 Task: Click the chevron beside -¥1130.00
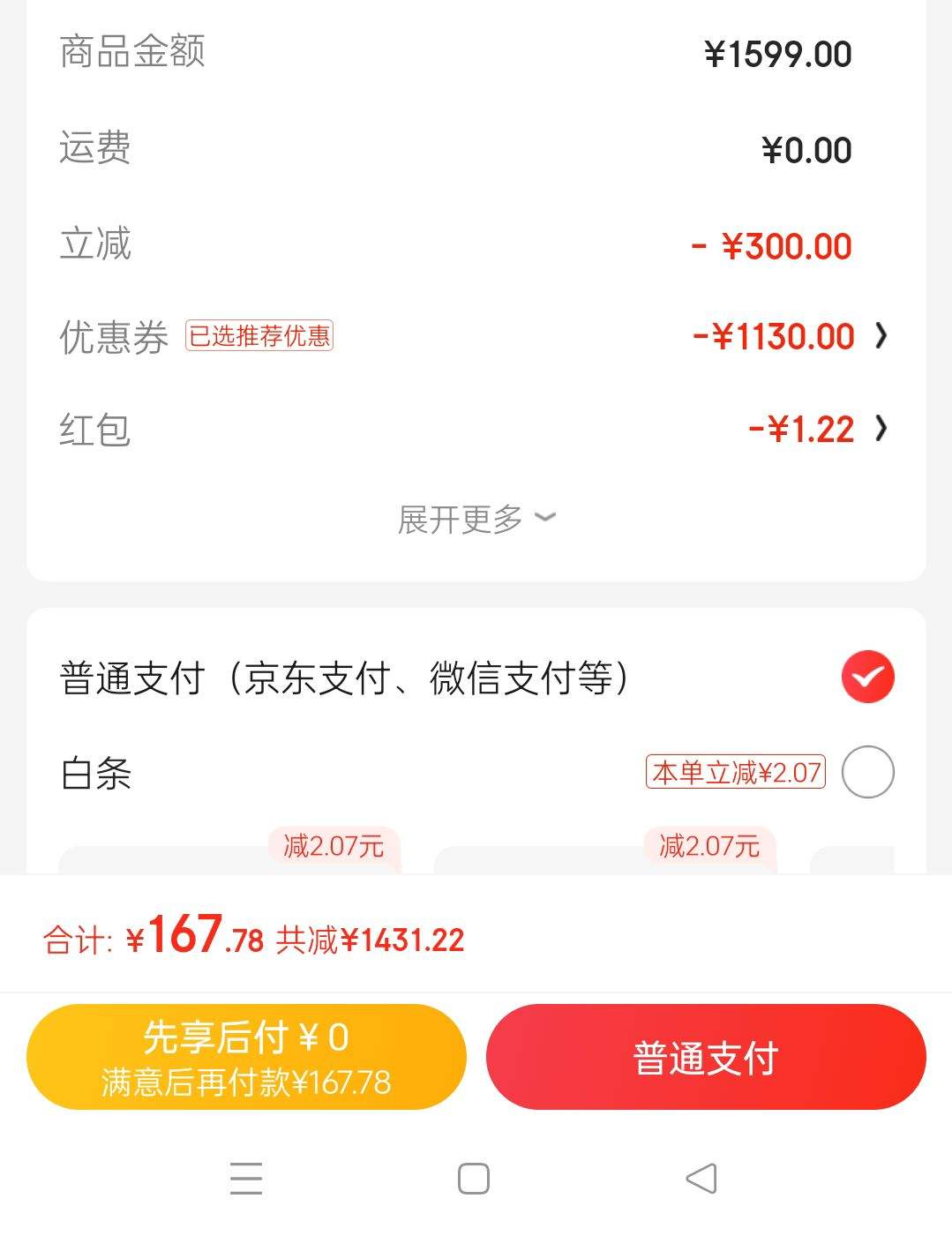point(880,336)
